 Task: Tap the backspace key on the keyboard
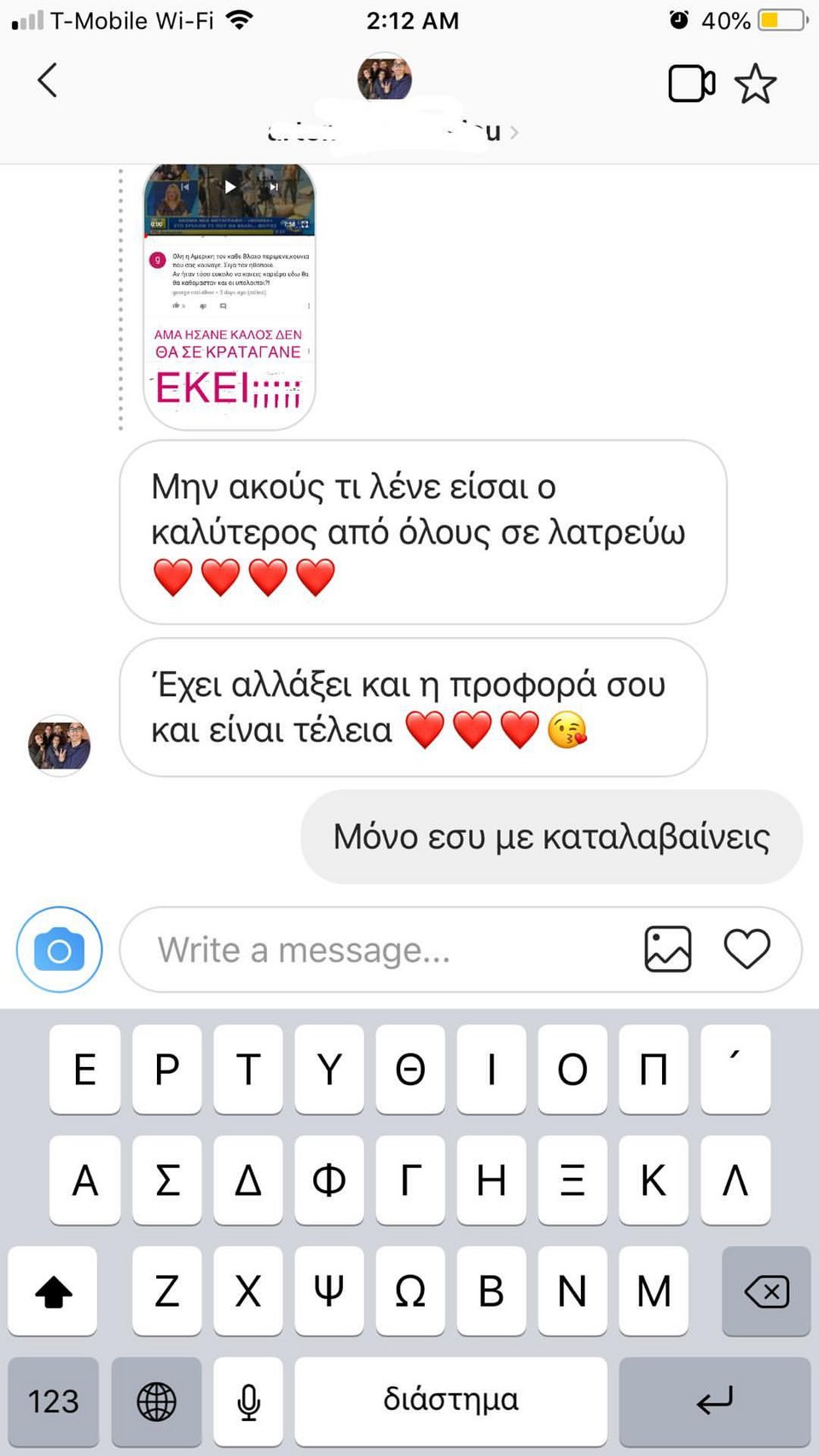(765, 1291)
